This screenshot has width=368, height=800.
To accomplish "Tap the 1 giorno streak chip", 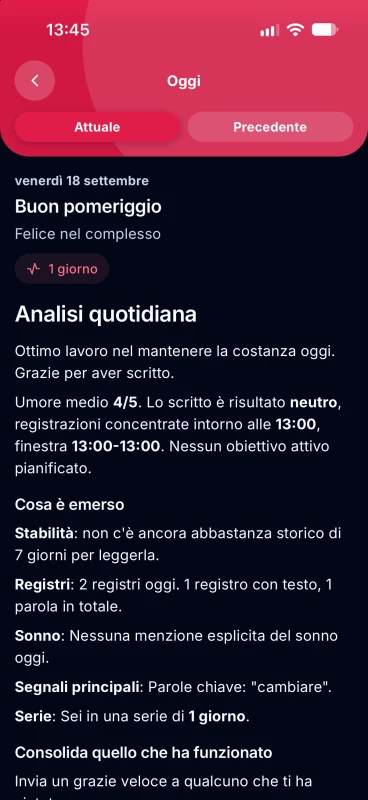I will tap(62, 269).
